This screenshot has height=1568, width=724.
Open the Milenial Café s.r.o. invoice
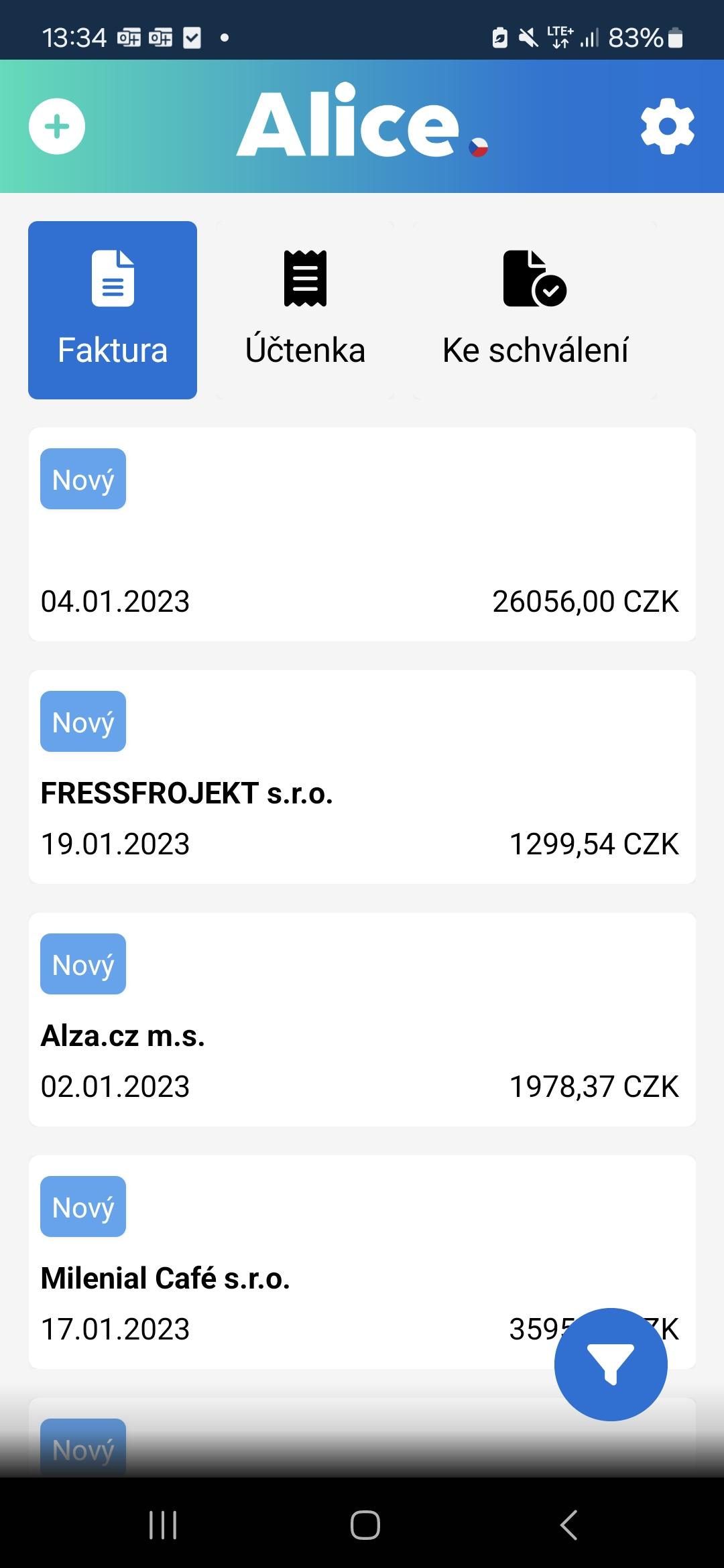coord(362,1262)
